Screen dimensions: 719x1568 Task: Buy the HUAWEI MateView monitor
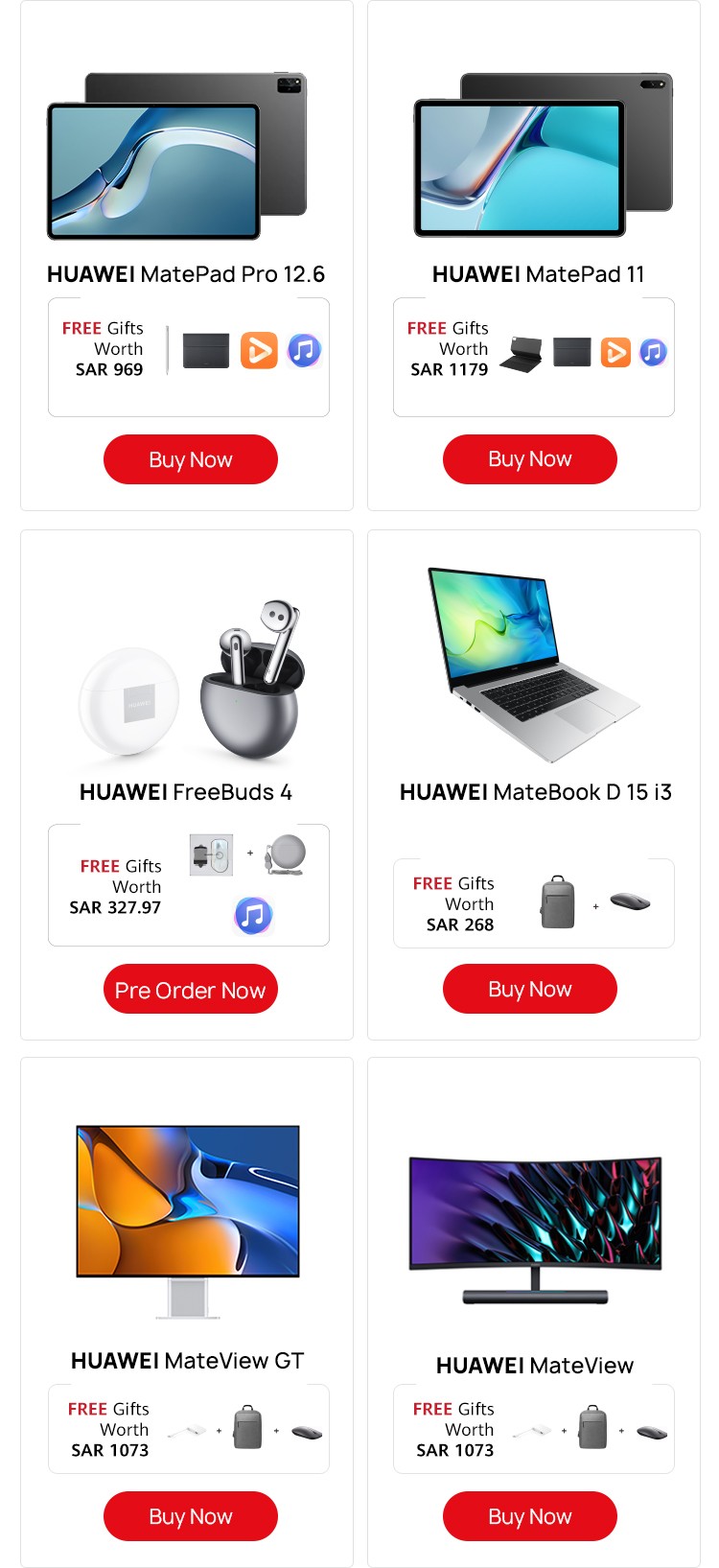coord(529,1515)
